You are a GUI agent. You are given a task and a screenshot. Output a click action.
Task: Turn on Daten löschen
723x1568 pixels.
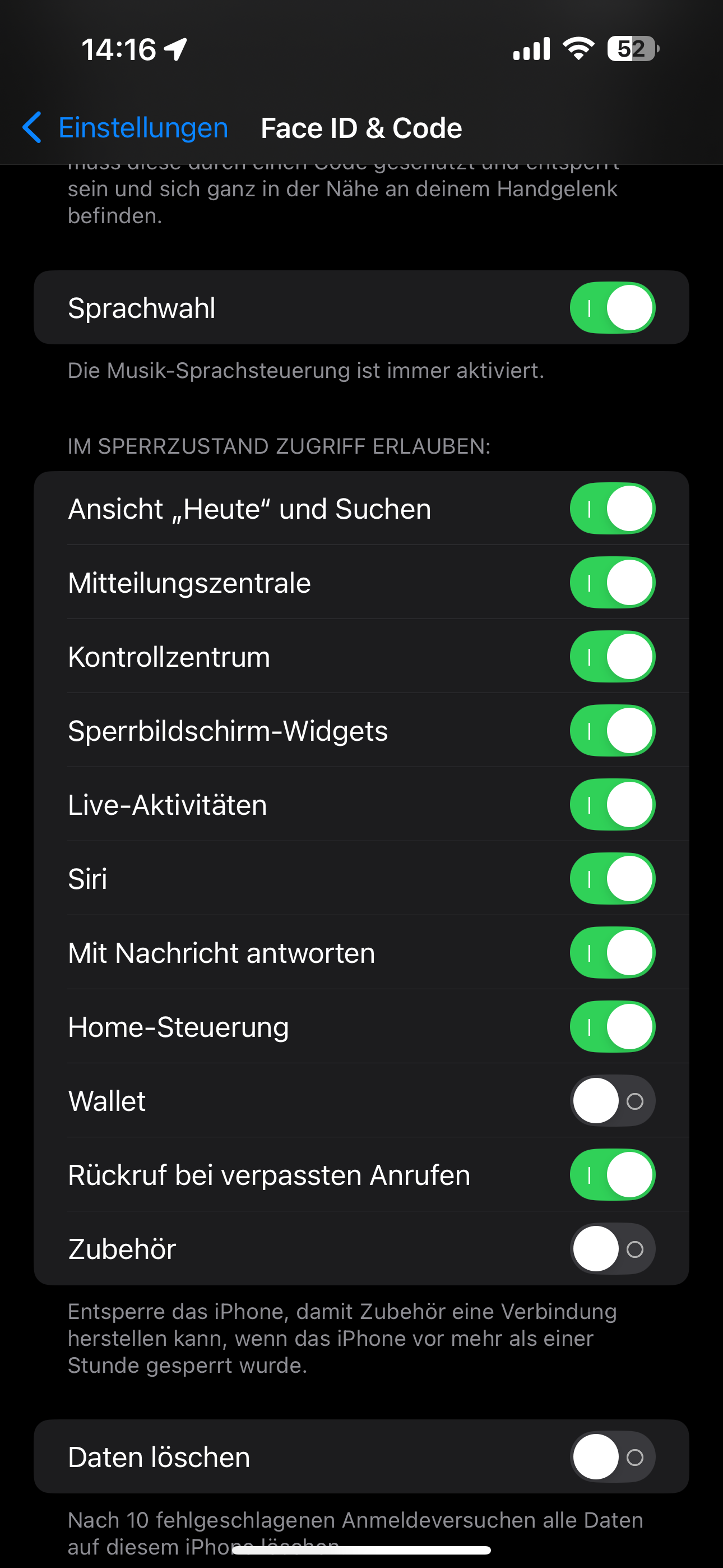[x=611, y=1457]
